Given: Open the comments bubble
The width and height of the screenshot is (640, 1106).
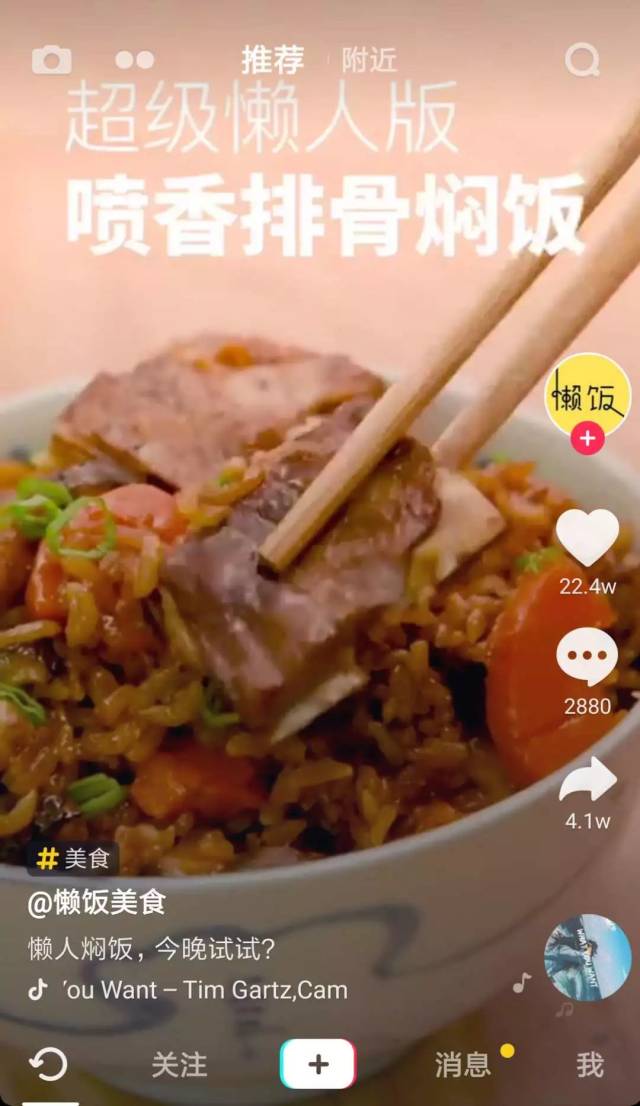Looking at the screenshot, I should pos(587,659).
